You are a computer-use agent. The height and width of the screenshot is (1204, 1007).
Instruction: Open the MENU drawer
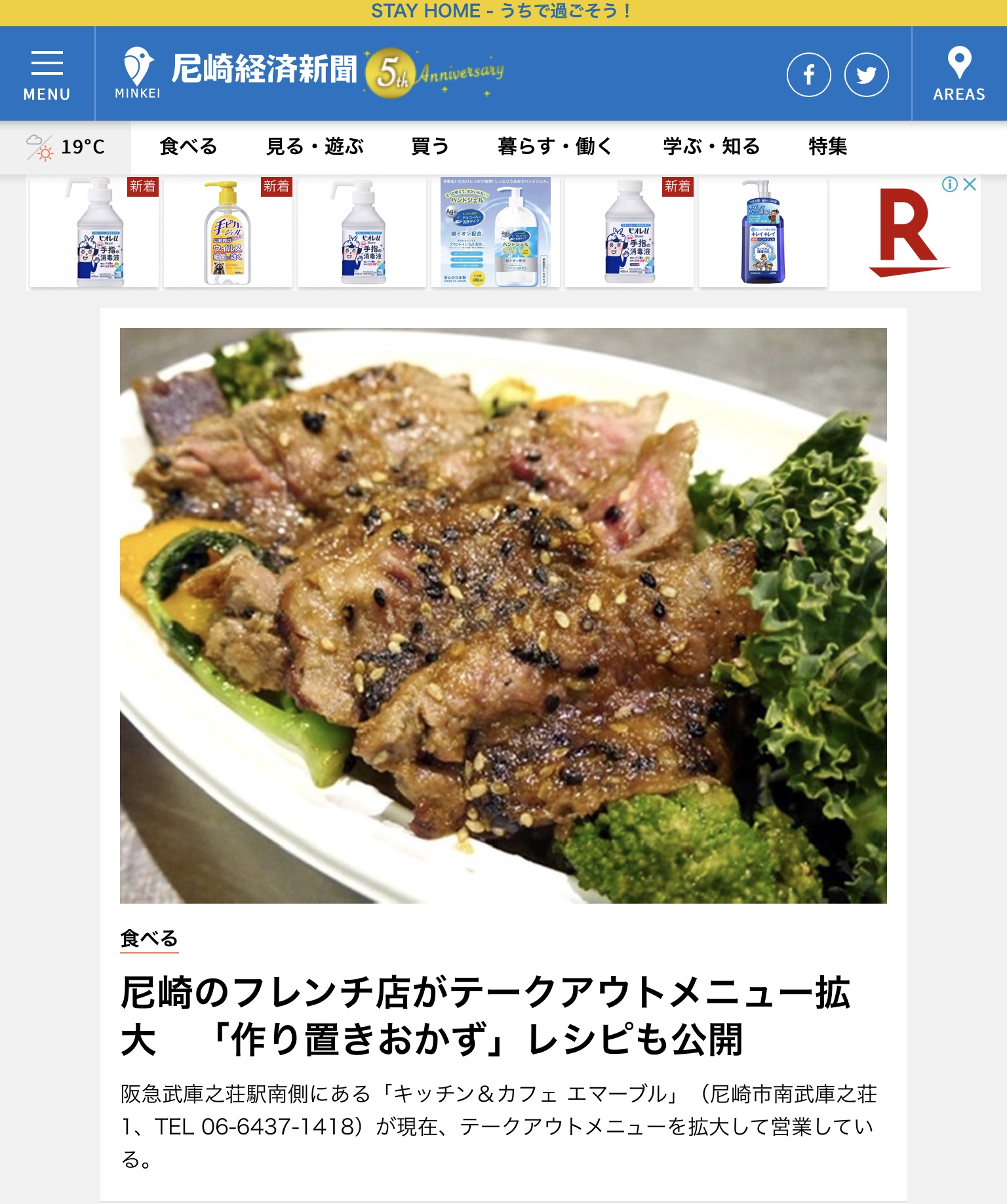tap(47, 75)
